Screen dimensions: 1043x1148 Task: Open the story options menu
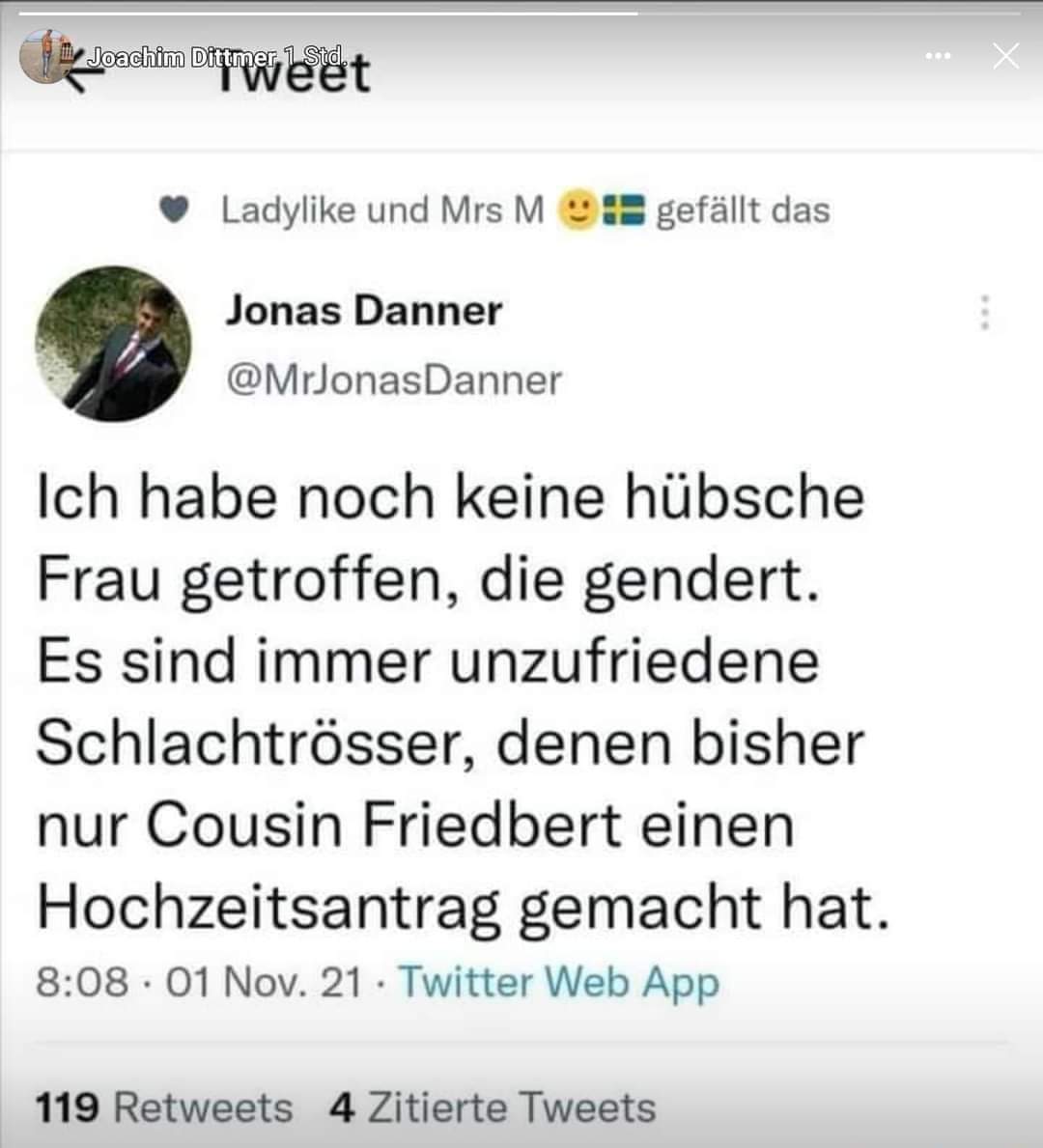point(938,56)
